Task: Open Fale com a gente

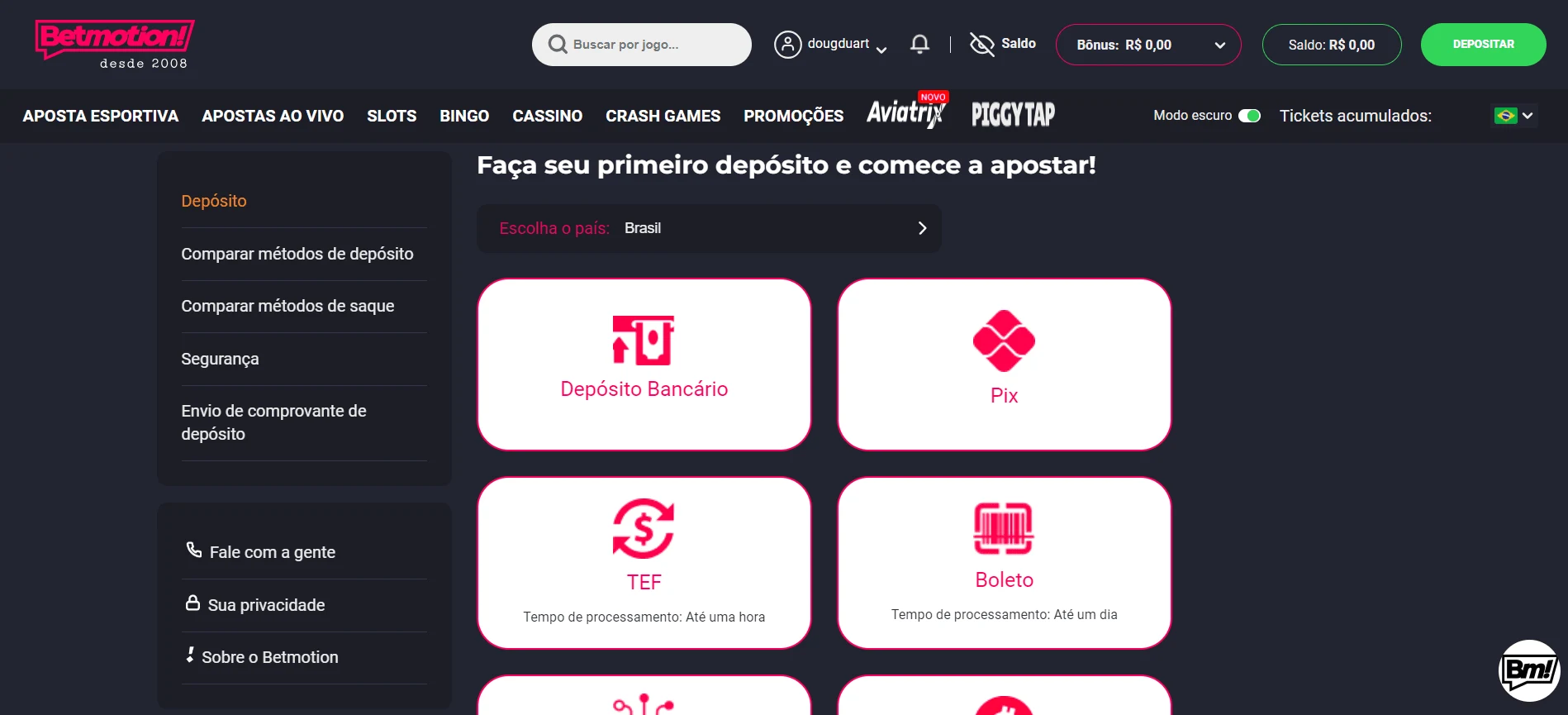Action: point(272,552)
